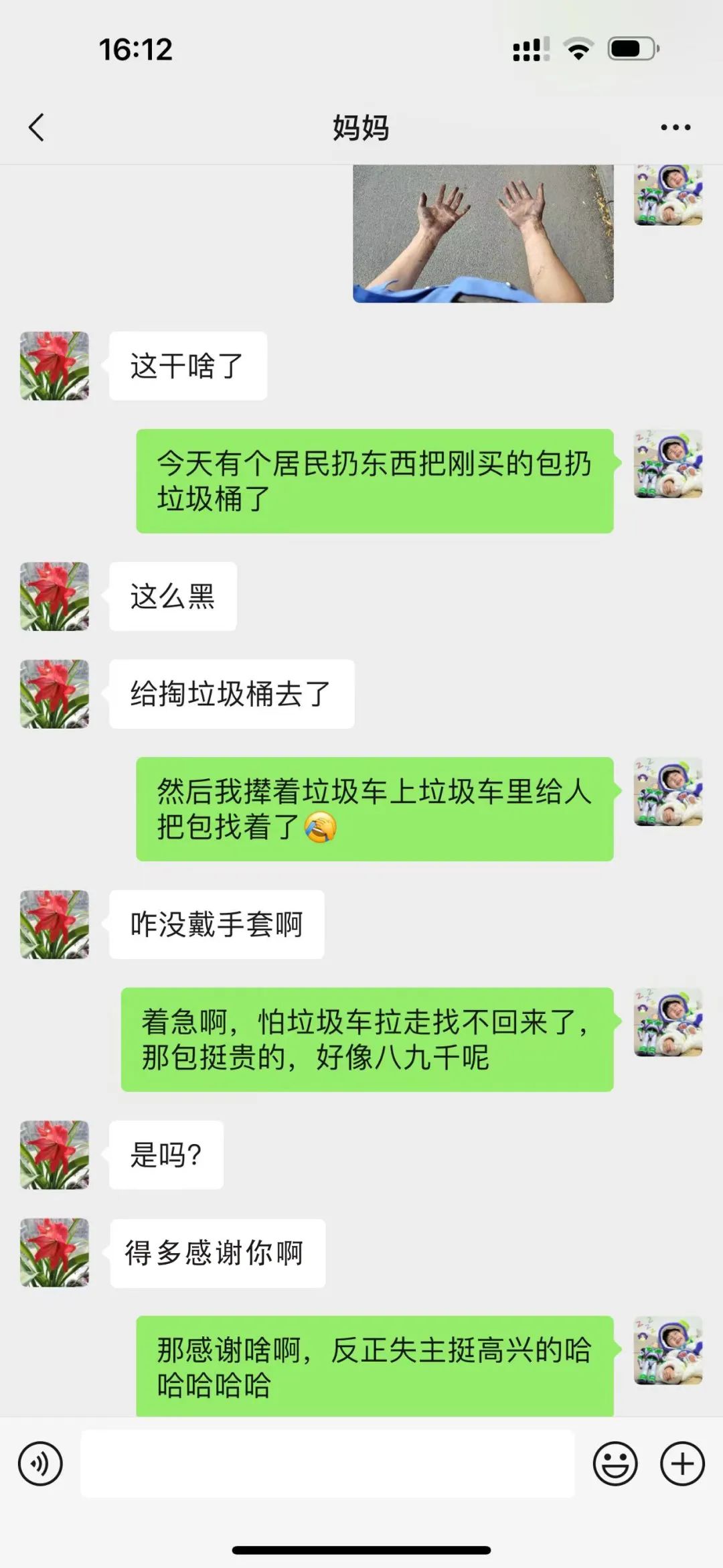View my avatar next to 今天有个居民 message
The height and width of the screenshot is (1568, 723).
click(668, 464)
